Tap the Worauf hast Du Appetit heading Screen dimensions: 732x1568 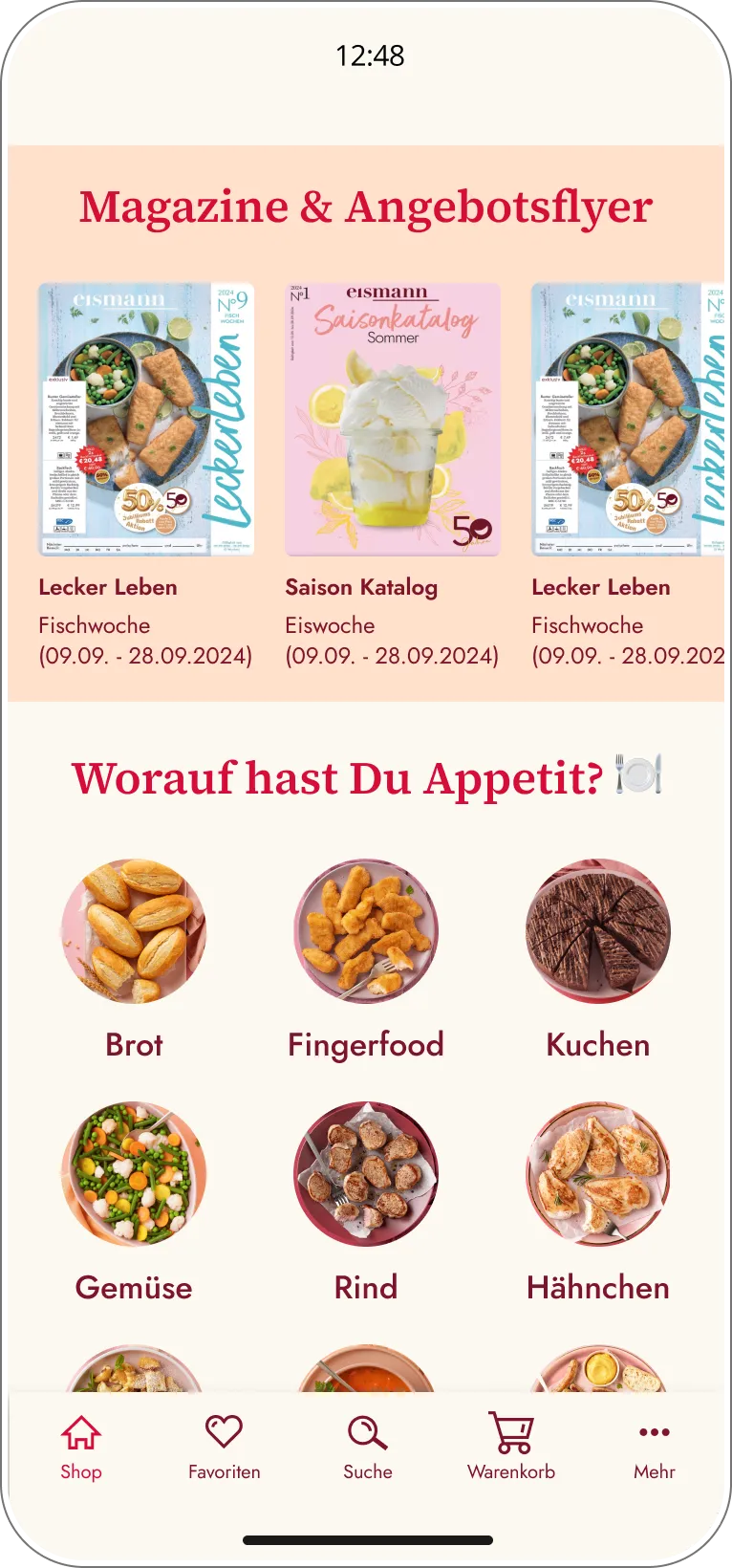tap(366, 777)
